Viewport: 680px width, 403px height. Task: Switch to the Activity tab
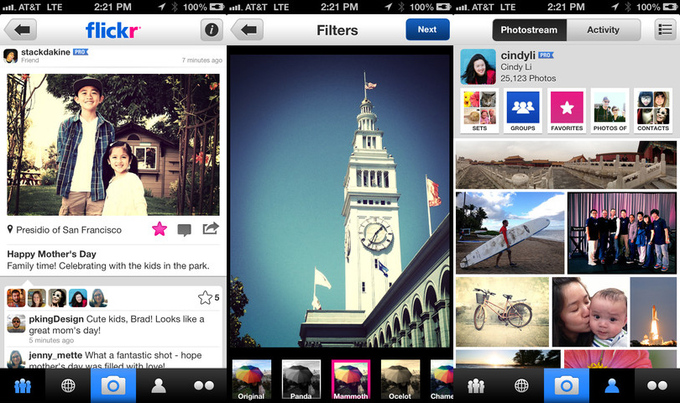(x=603, y=30)
